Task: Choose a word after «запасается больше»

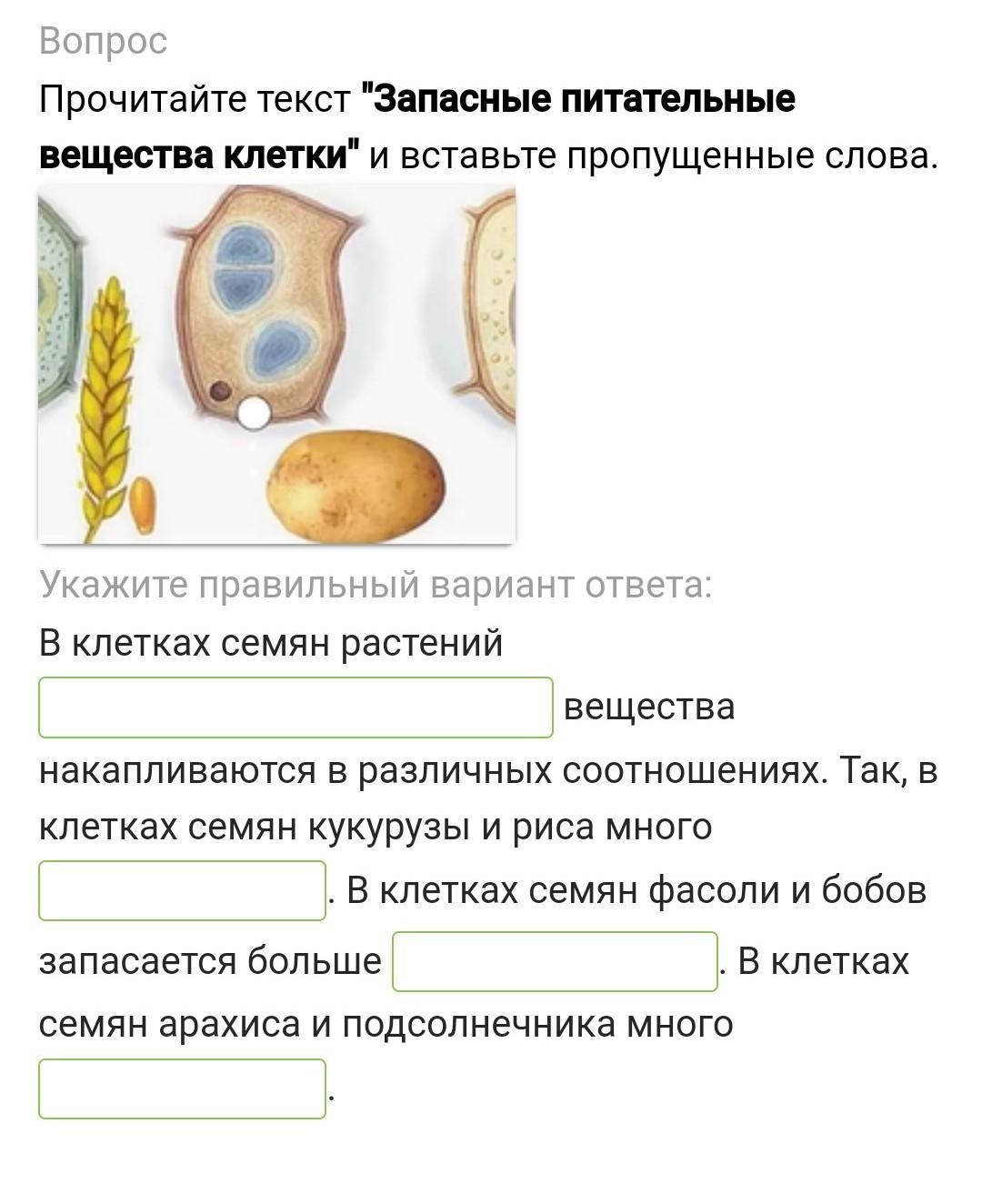Action: 555,961
